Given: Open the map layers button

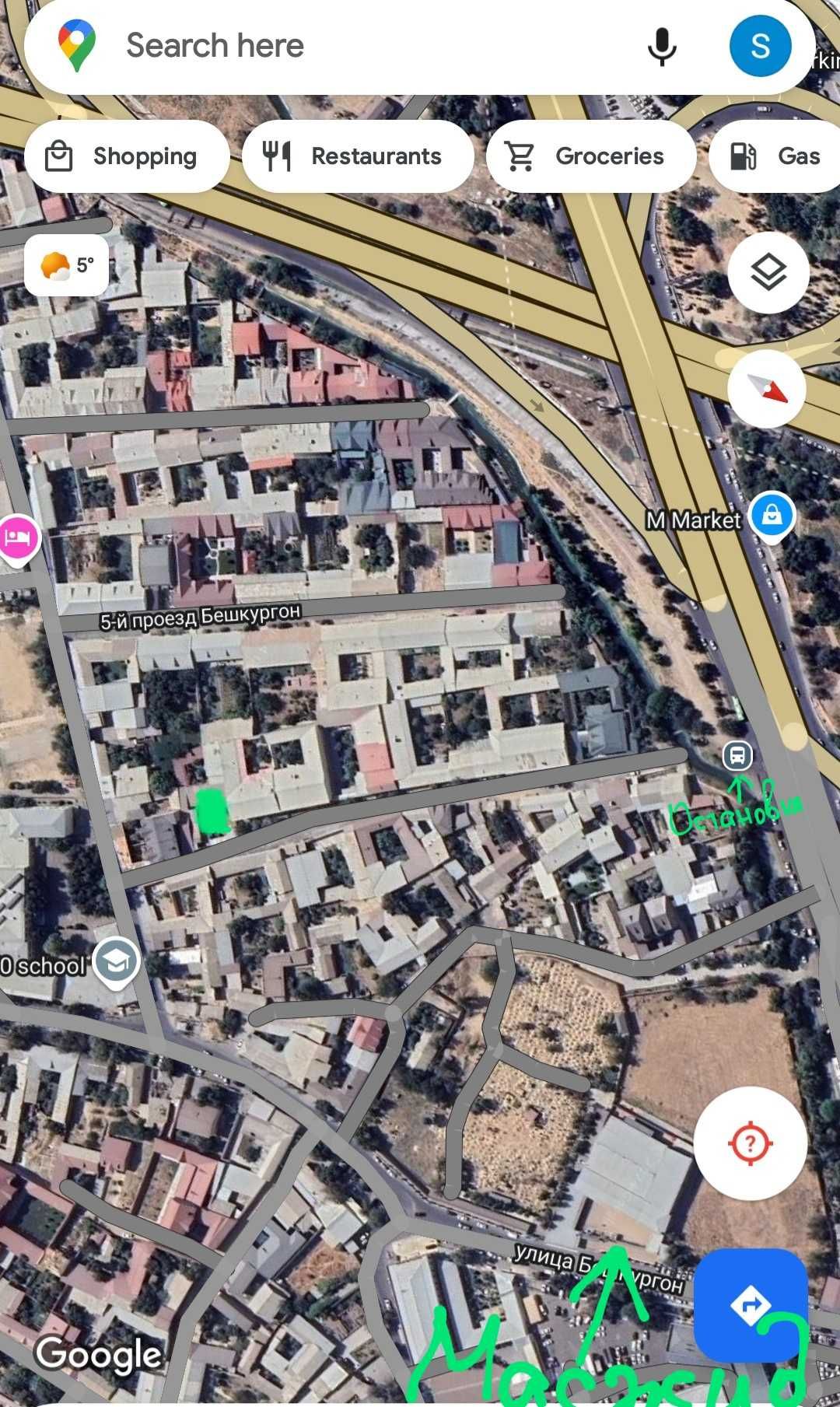Looking at the screenshot, I should 768,272.
